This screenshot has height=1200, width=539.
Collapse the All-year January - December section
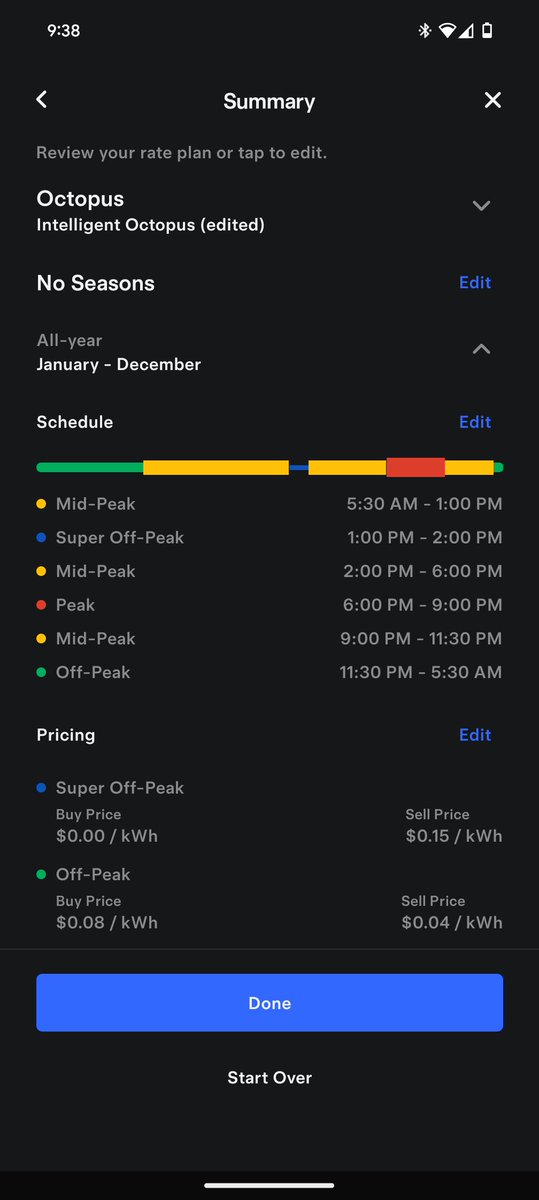[x=481, y=349]
